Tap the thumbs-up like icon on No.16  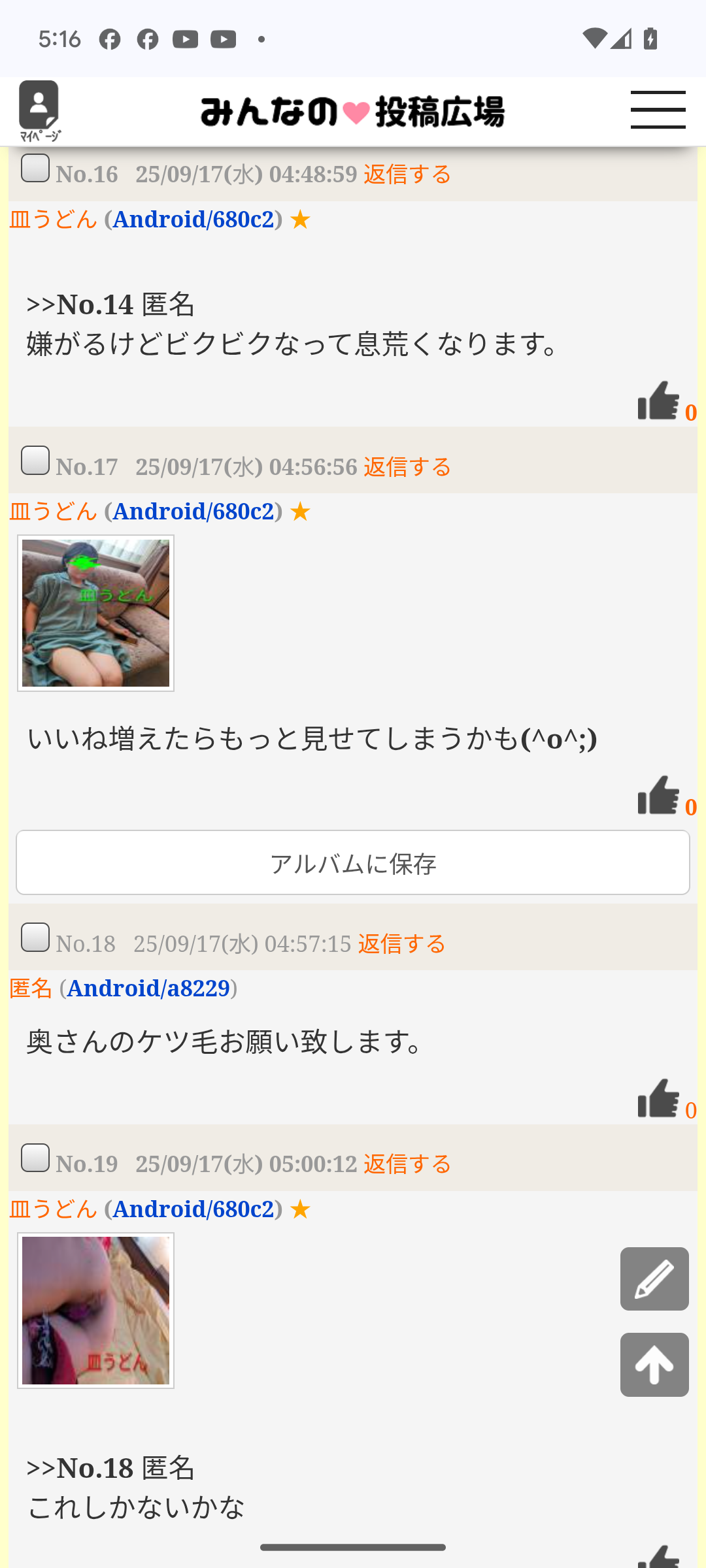pos(657,401)
